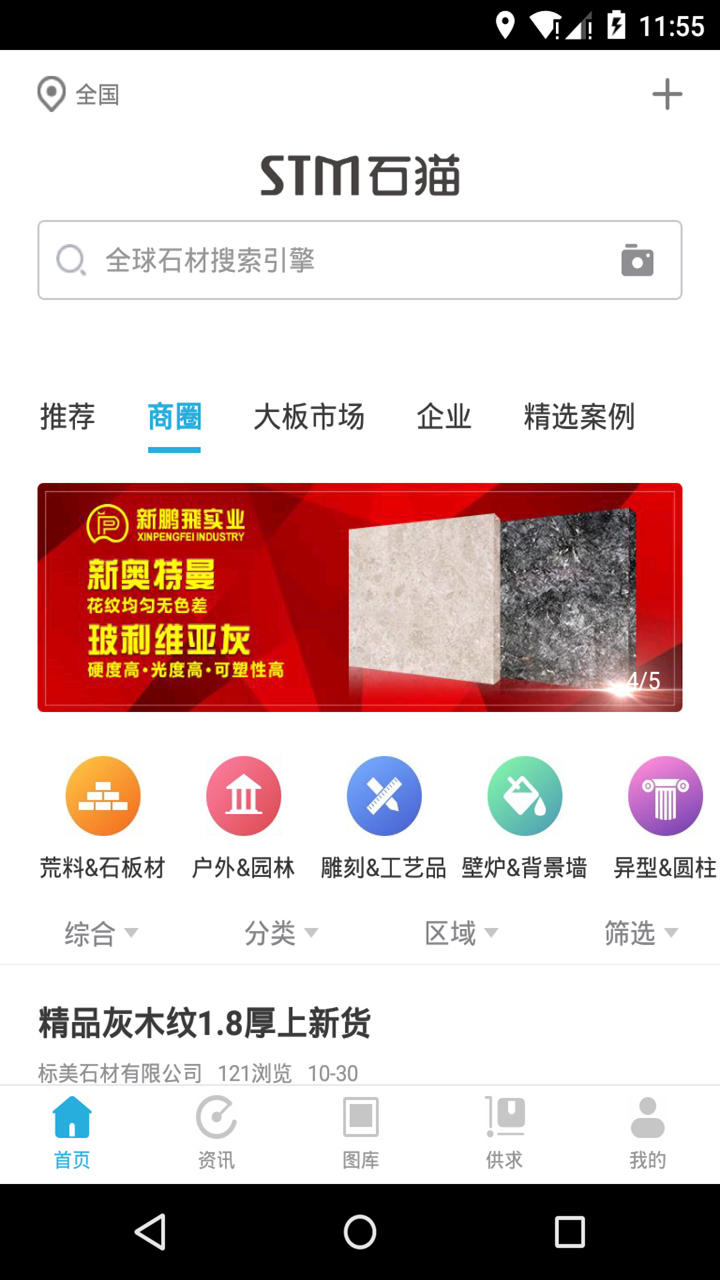Open the 综合 sorting dropdown

99,932
